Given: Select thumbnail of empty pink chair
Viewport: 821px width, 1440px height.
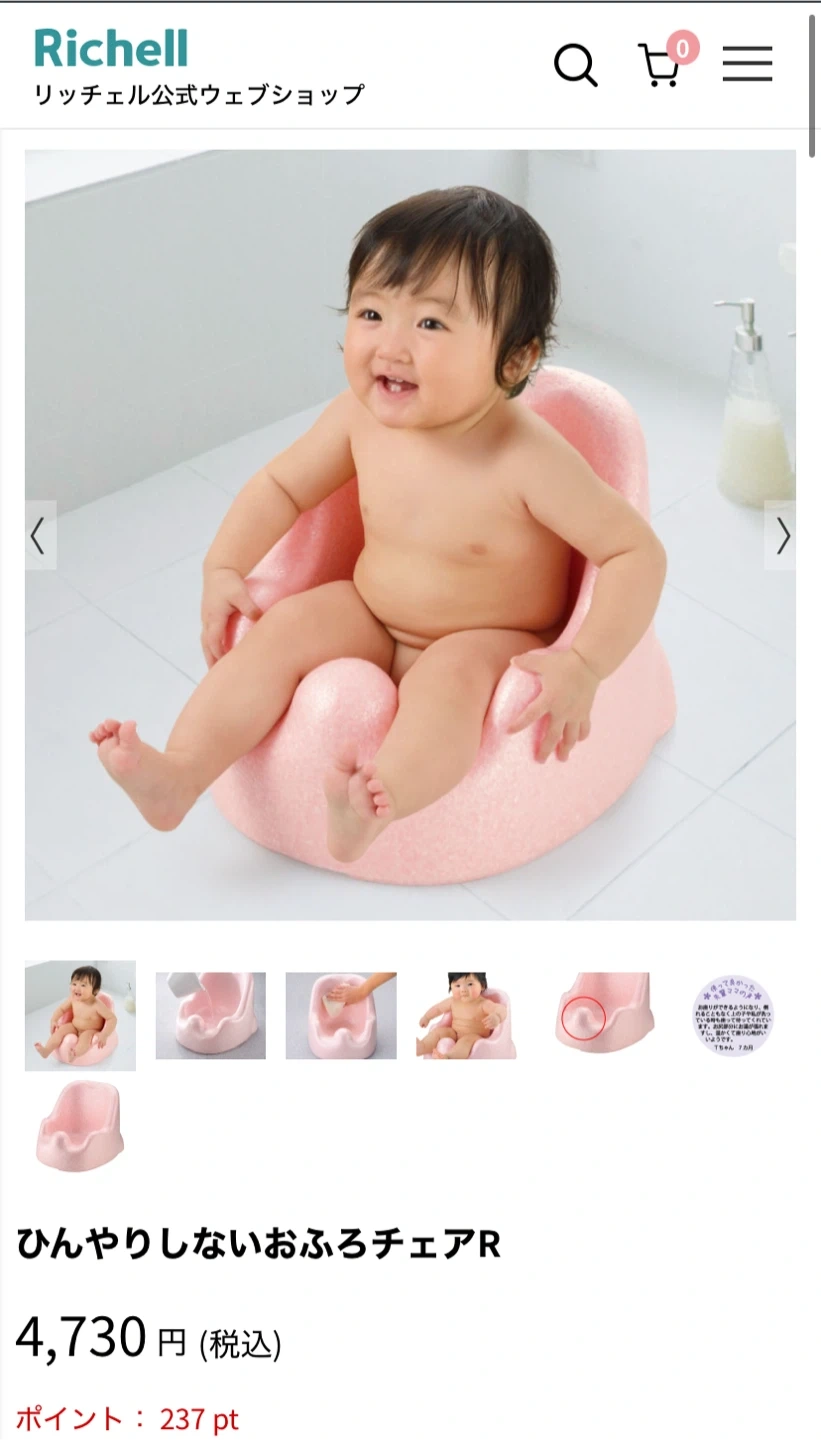Looking at the screenshot, I should [x=80, y=1126].
